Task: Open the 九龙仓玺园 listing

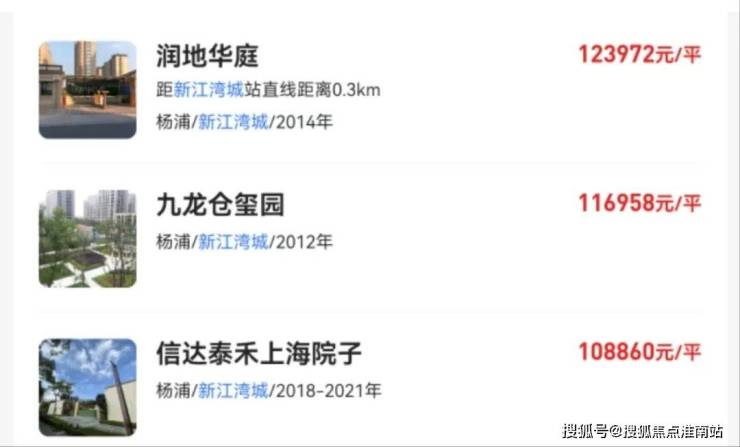Action: click(220, 205)
